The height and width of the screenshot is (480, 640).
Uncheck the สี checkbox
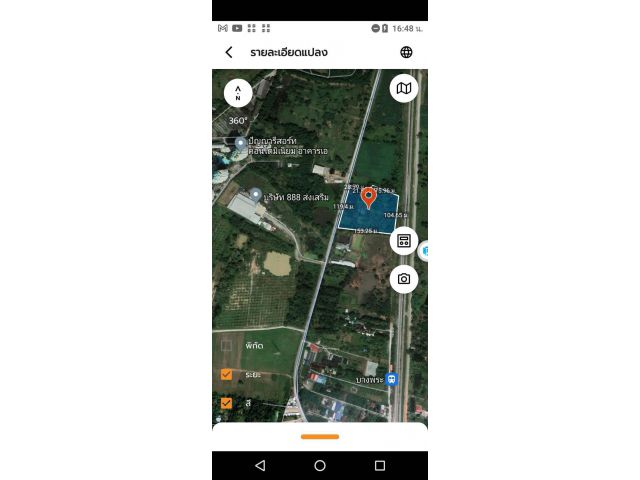[226, 403]
